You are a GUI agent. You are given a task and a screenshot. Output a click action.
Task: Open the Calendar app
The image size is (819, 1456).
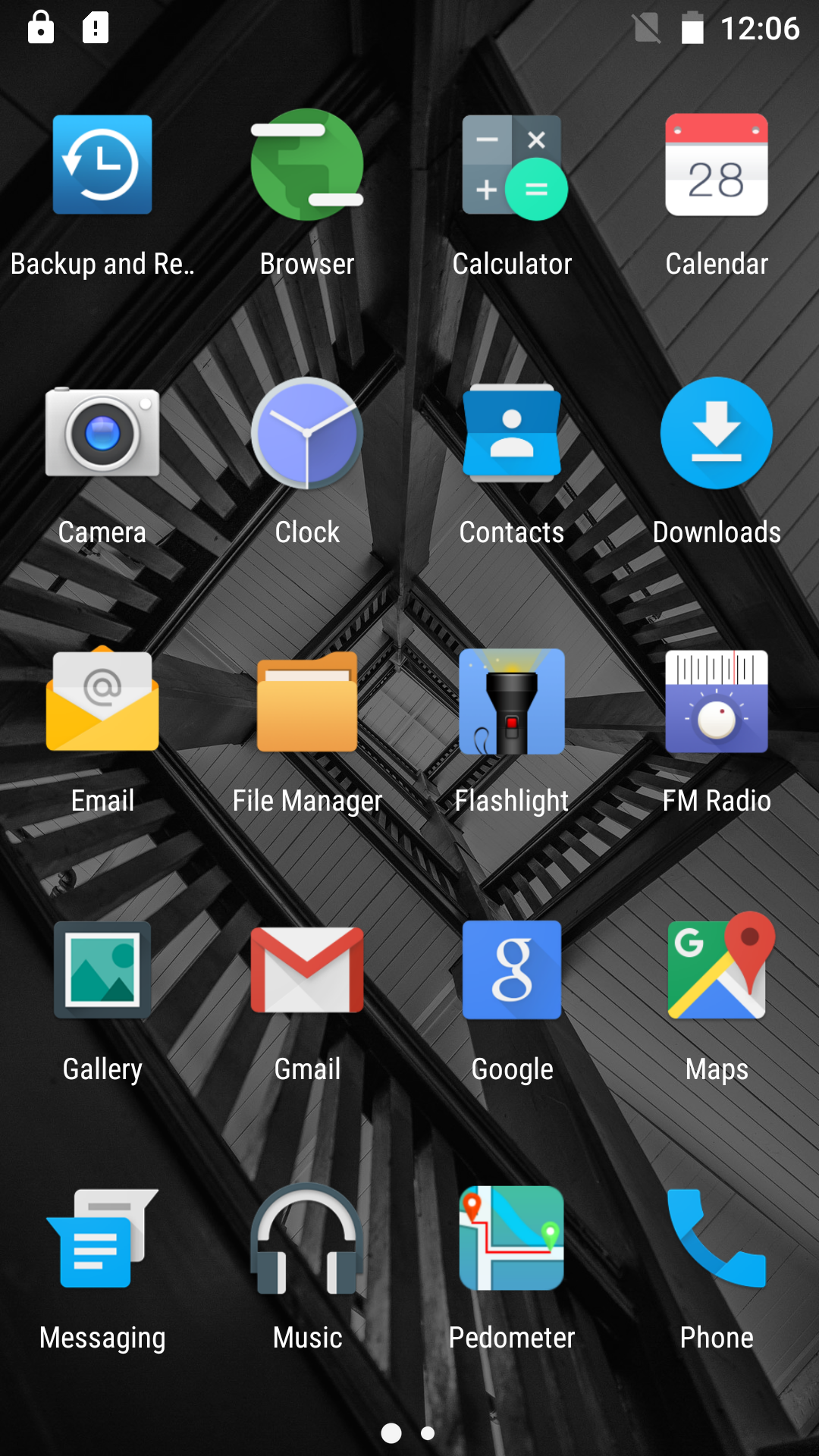click(717, 165)
